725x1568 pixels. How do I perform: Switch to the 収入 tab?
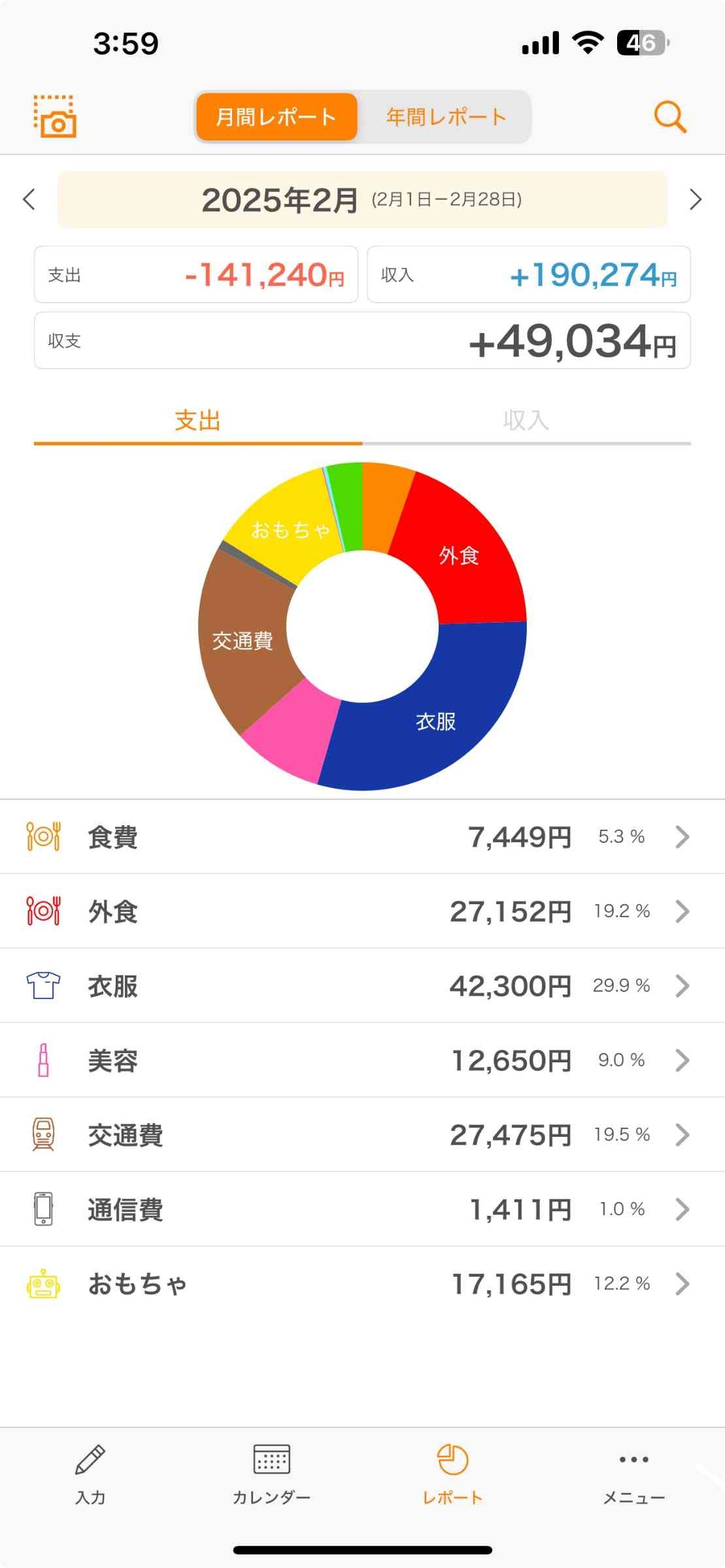(x=526, y=421)
